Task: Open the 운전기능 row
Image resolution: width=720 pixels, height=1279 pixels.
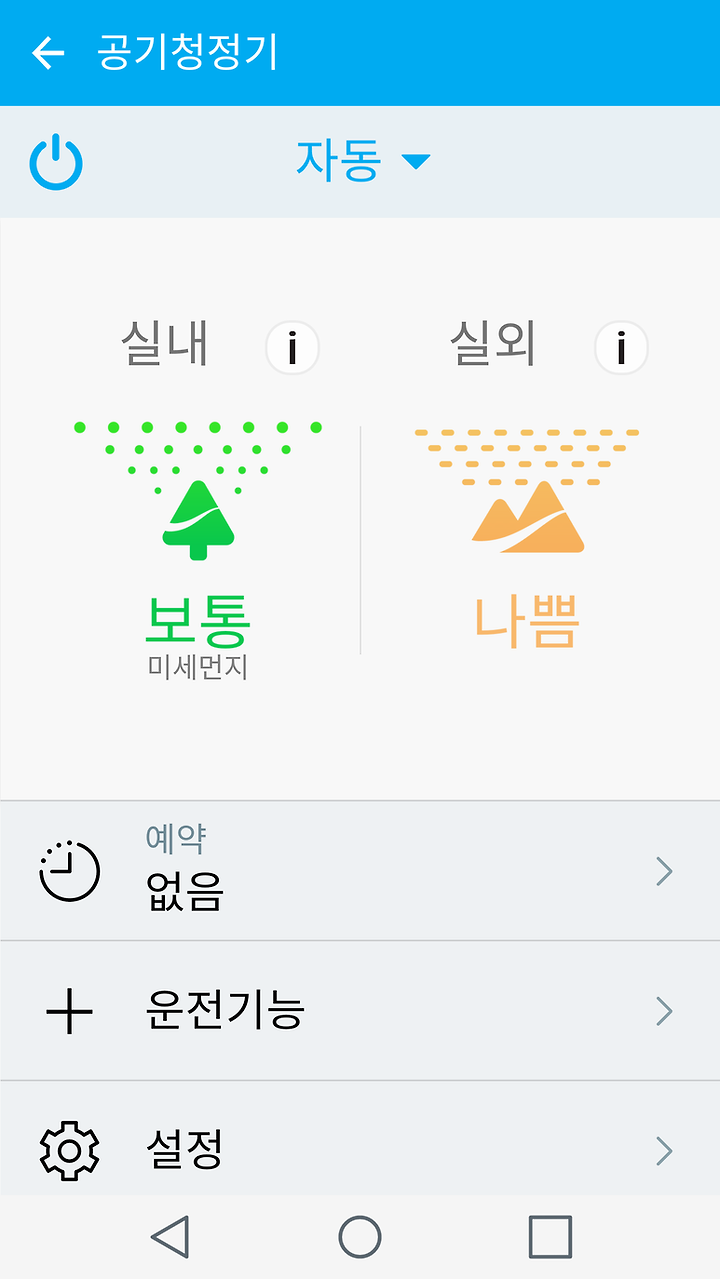Action: coord(360,1011)
